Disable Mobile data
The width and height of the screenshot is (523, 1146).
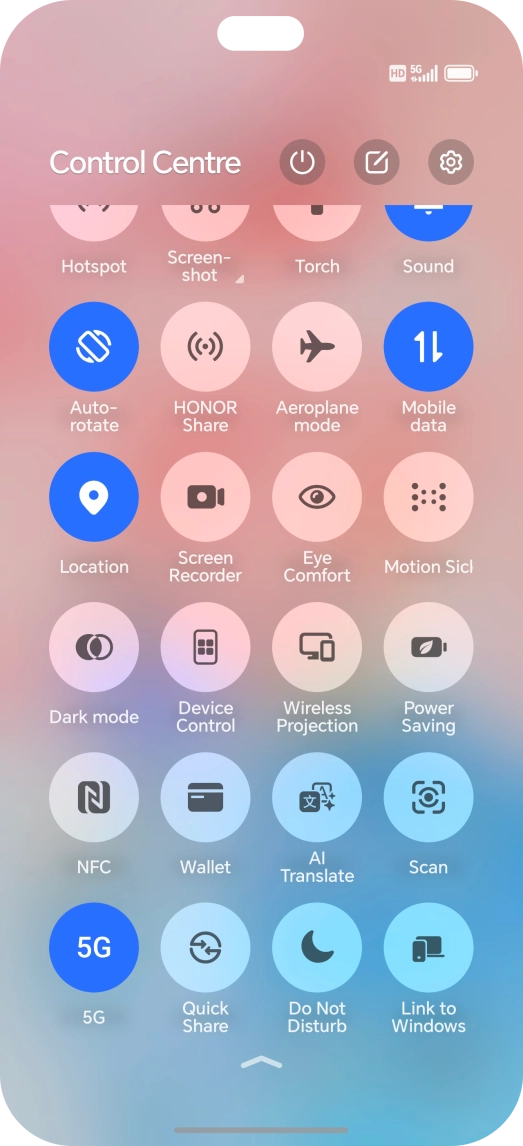(x=429, y=346)
